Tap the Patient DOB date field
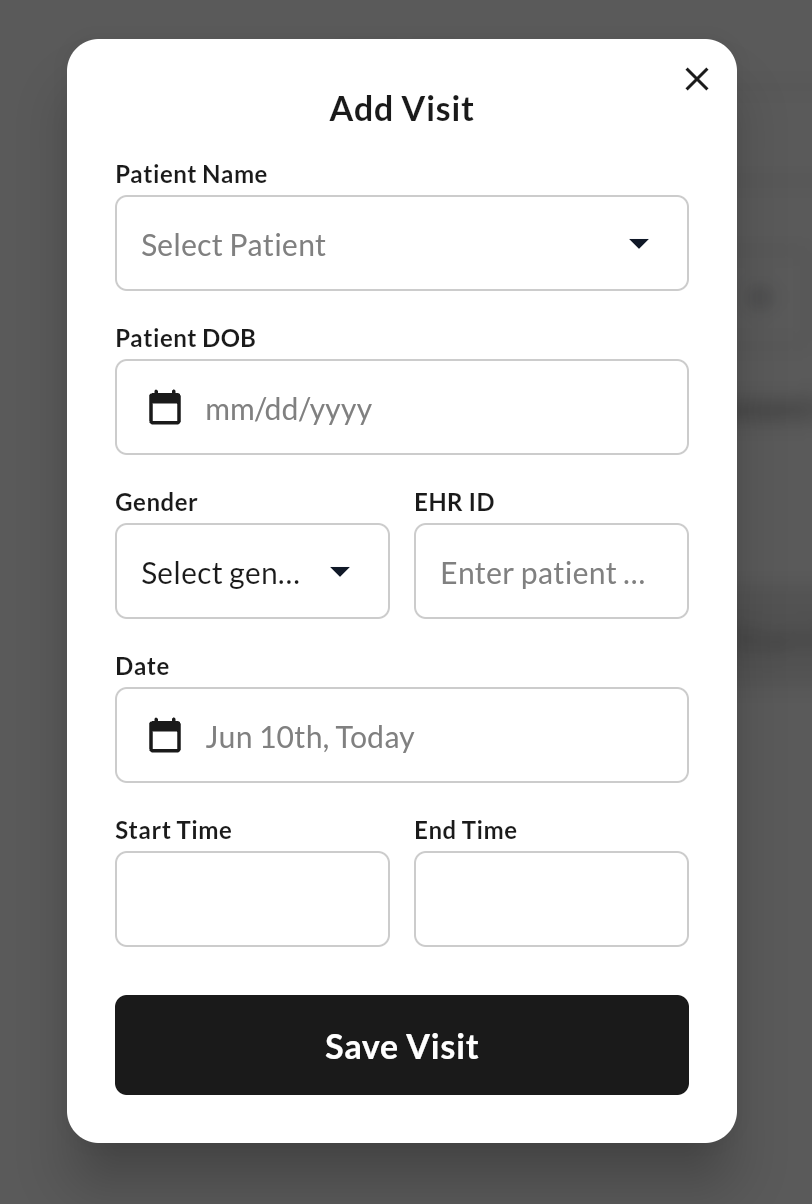The image size is (812, 1204). [x=401, y=407]
